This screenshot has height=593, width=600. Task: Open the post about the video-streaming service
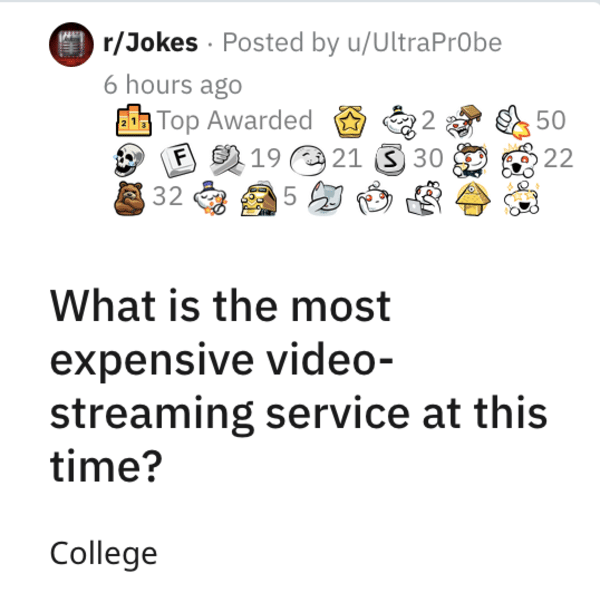click(299, 384)
